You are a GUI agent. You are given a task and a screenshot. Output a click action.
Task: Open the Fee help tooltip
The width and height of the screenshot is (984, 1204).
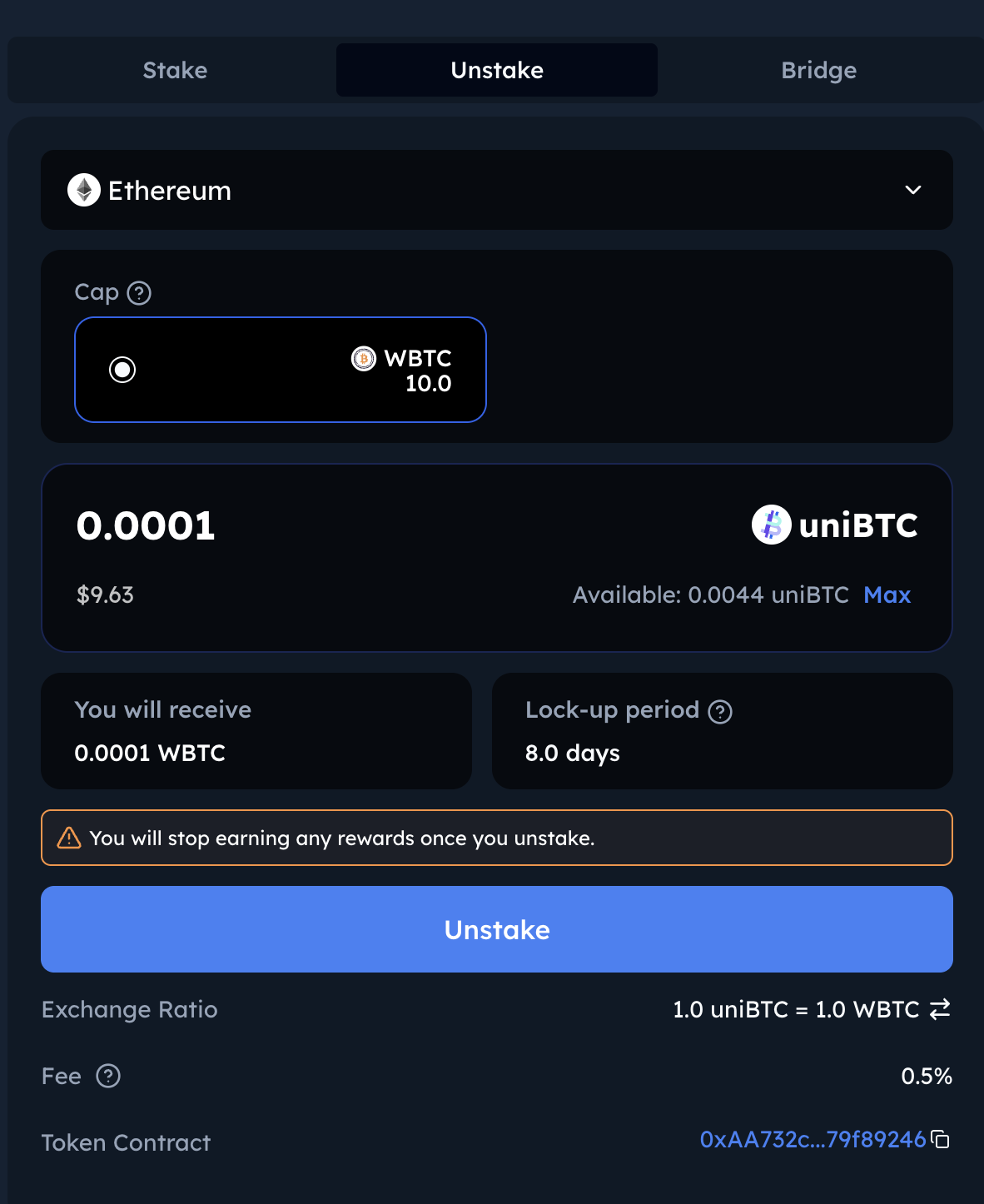[108, 1076]
